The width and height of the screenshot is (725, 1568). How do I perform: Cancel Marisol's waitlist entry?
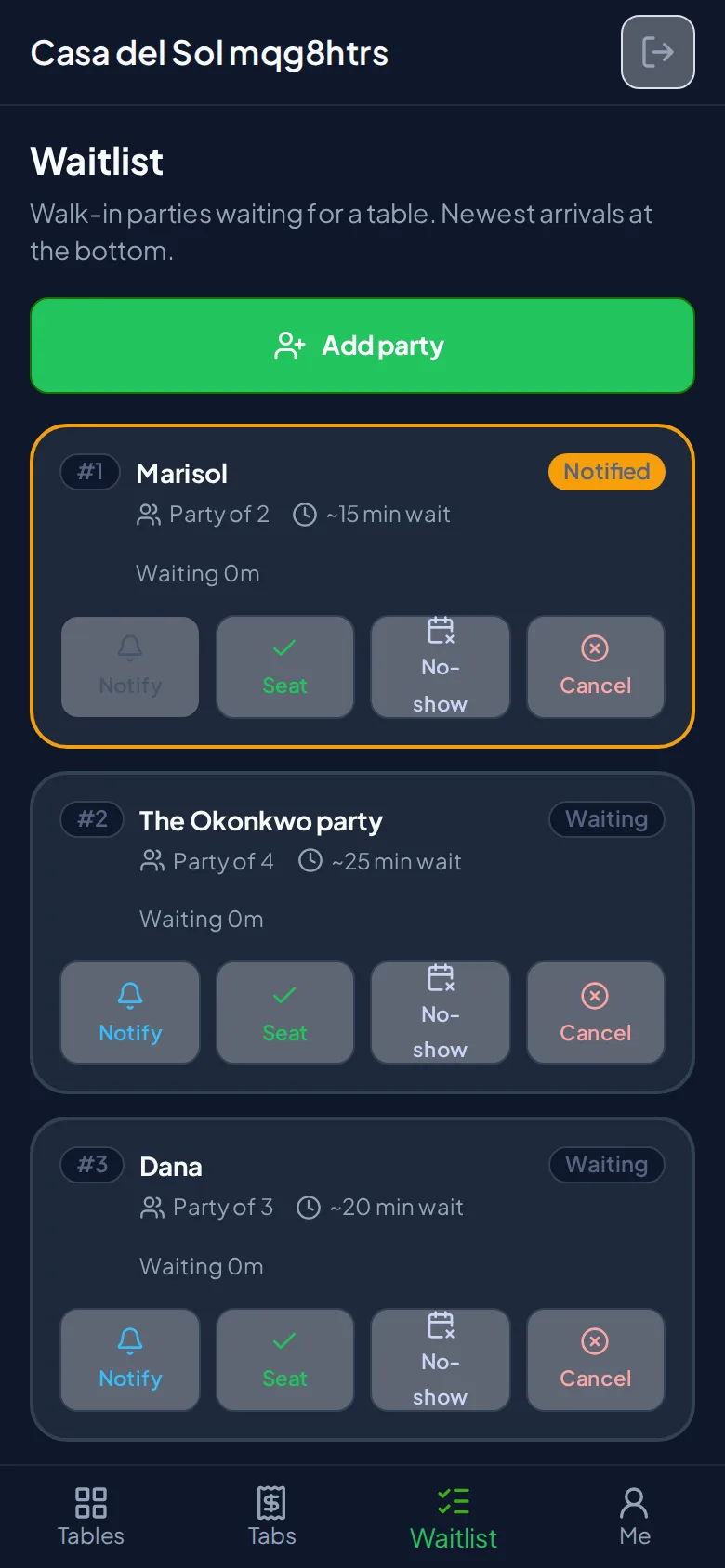coord(596,667)
